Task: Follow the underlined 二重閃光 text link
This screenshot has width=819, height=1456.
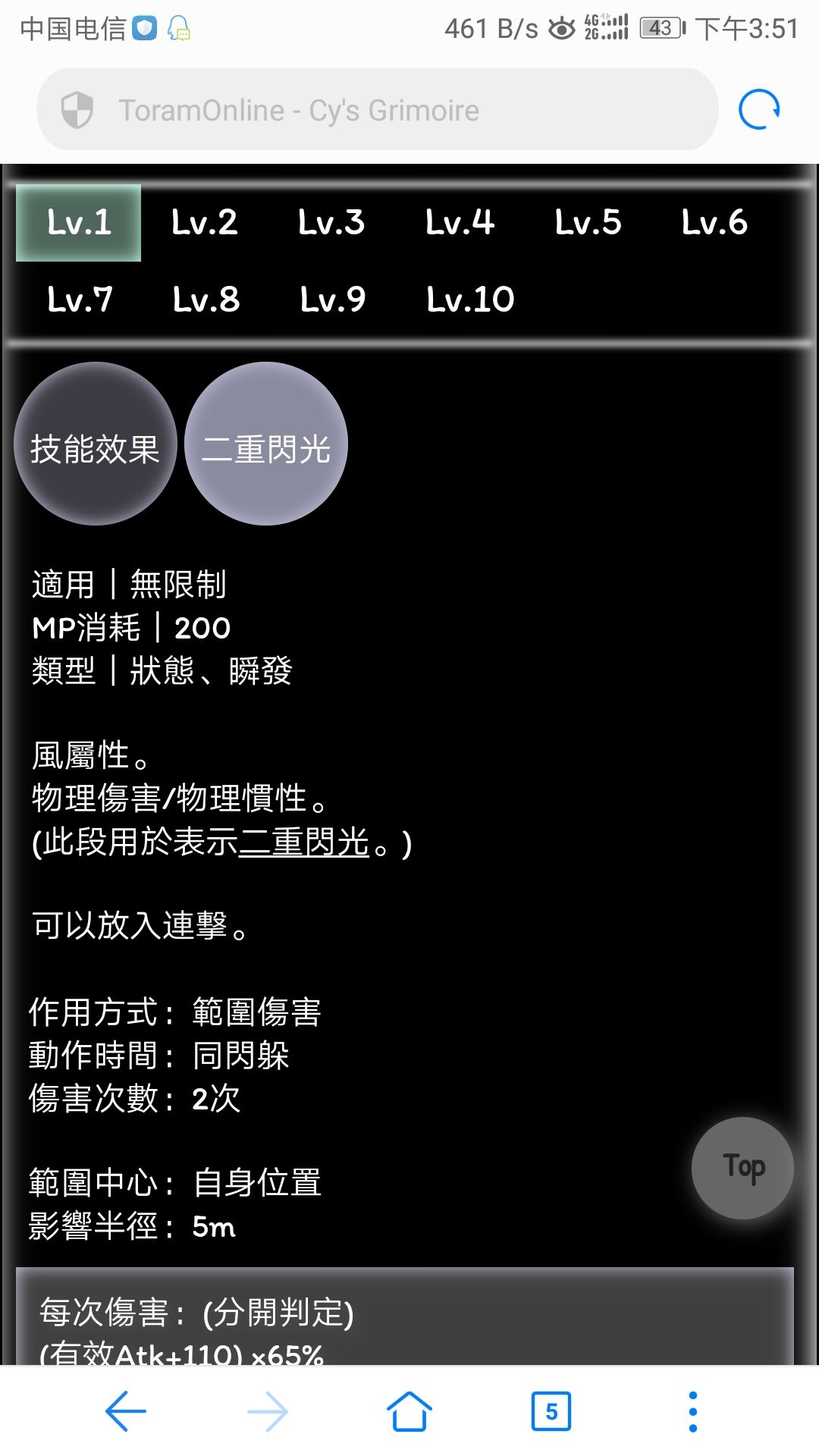Action: click(303, 842)
